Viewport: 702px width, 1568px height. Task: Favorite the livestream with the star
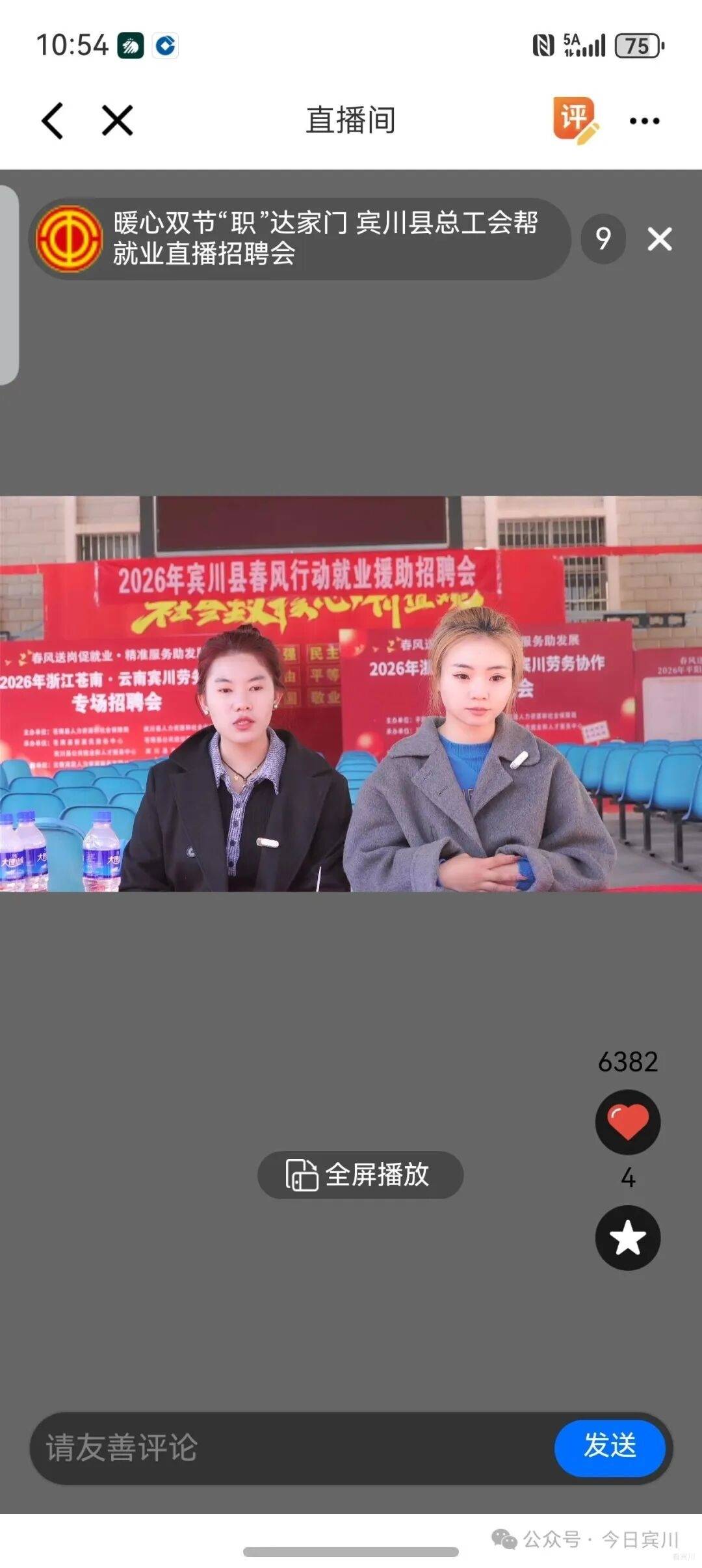[x=628, y=1238]
